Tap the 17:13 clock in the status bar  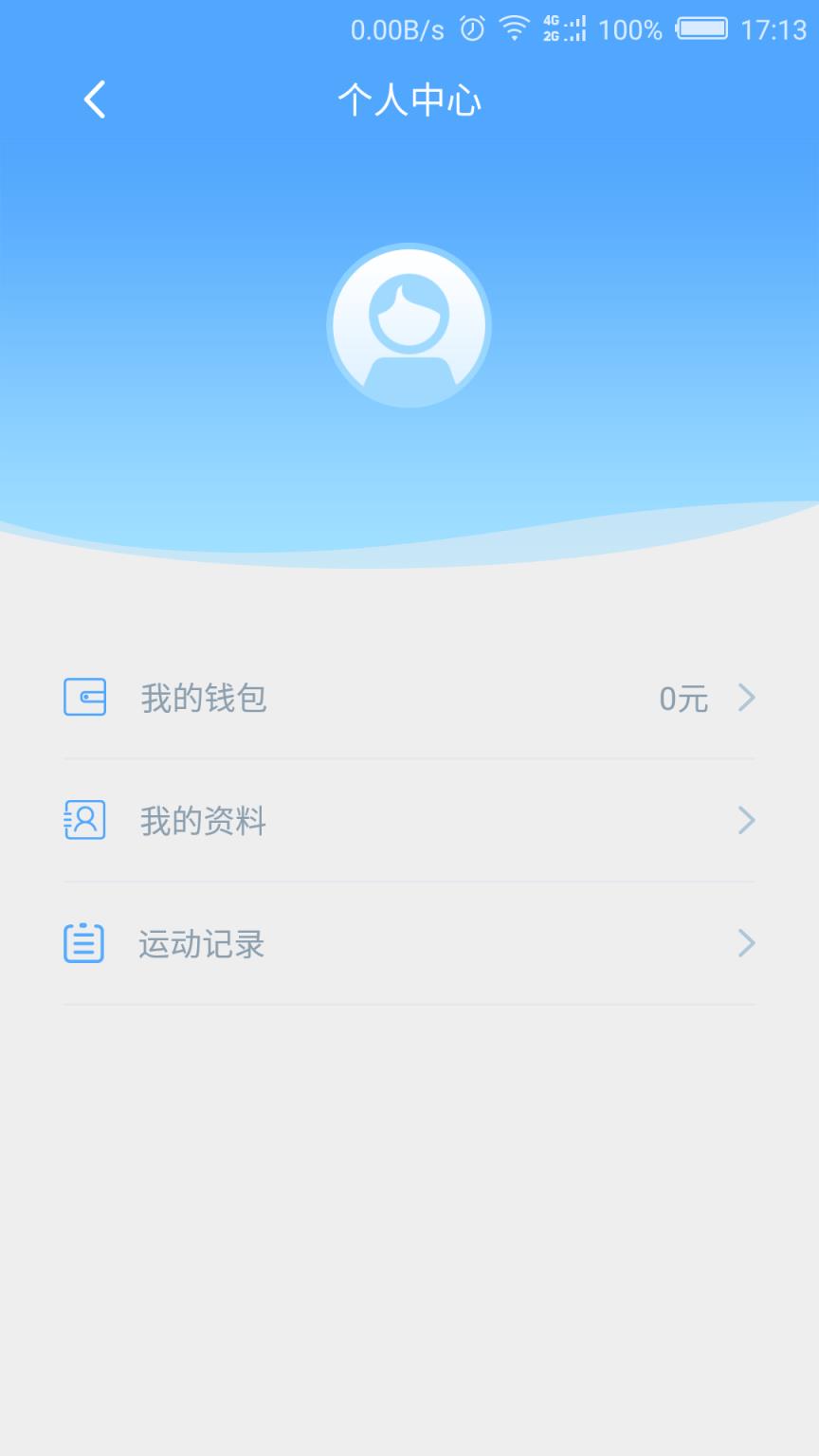(x=773, y=28)
